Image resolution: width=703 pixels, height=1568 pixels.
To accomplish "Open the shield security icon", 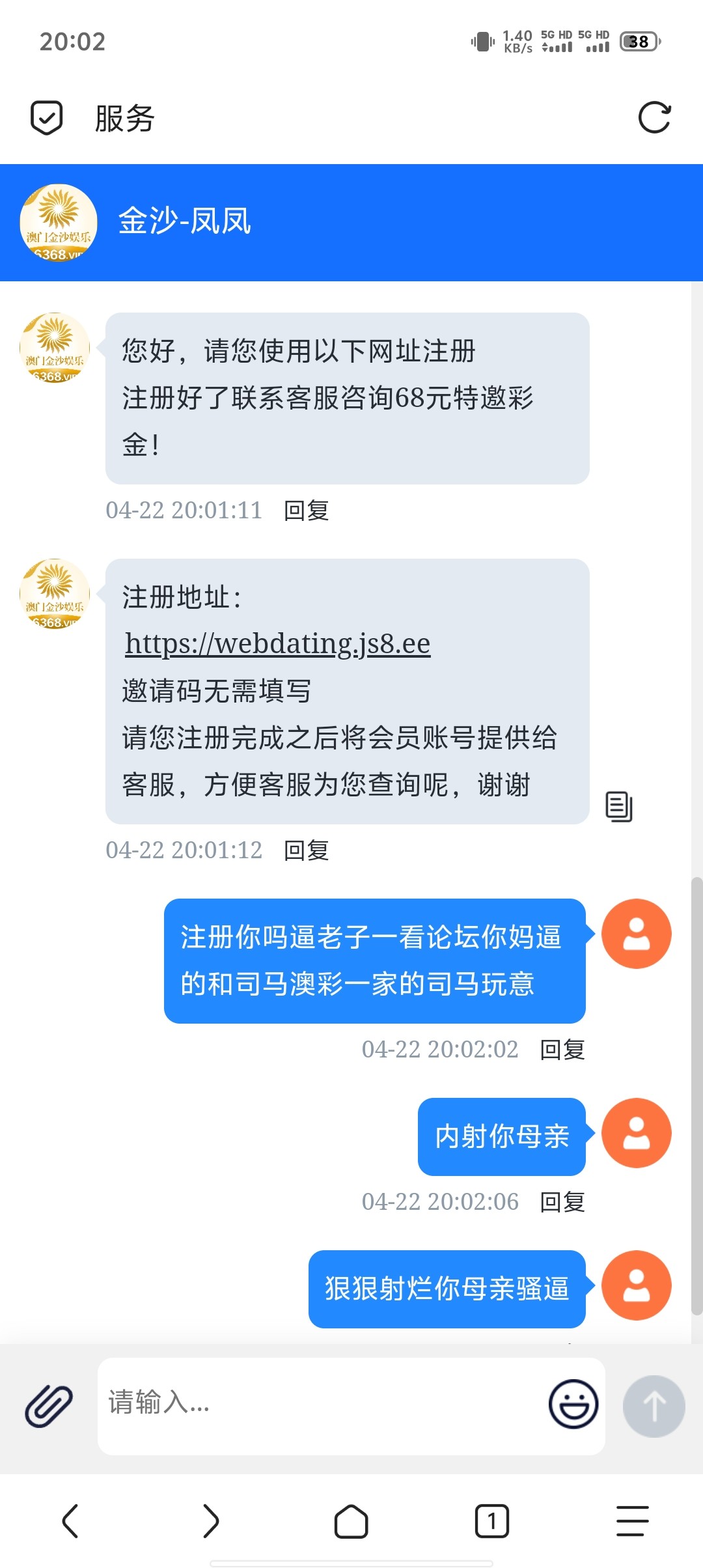I will 47,118.
